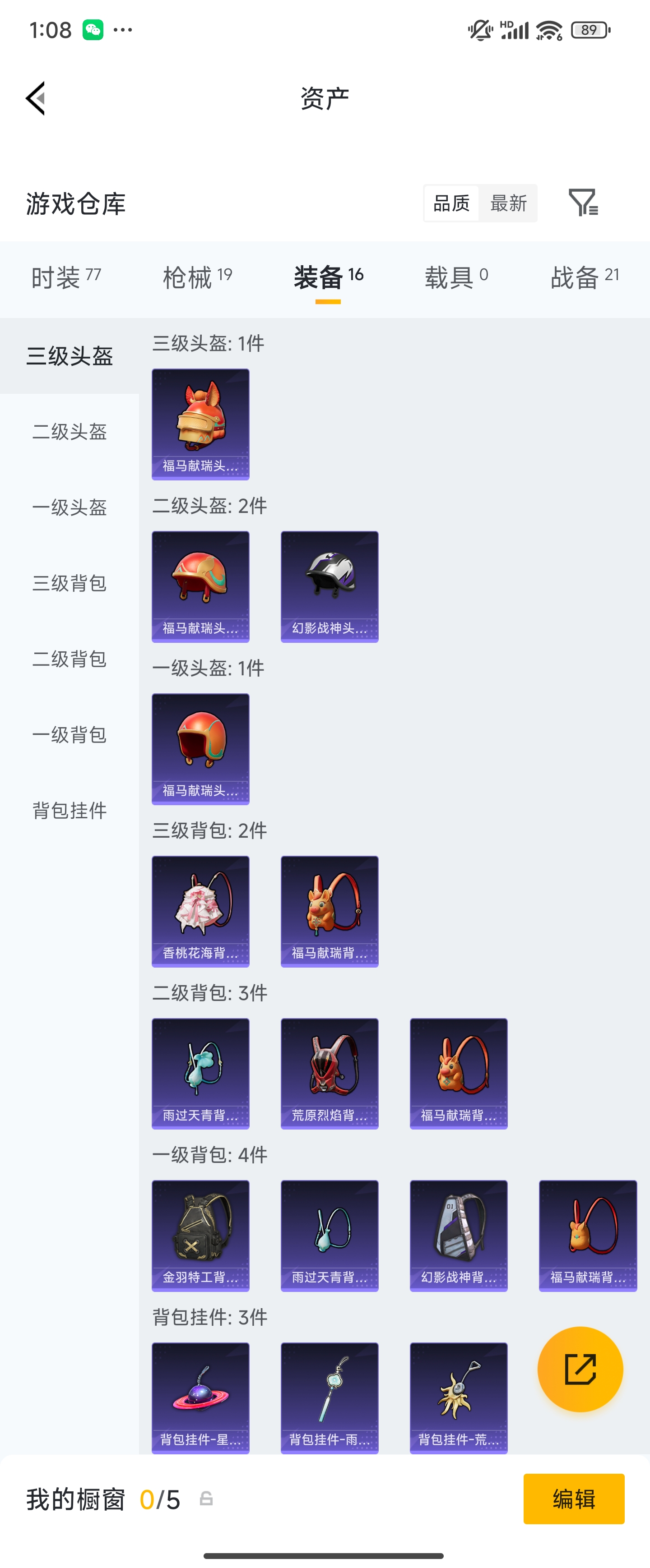Tap the lock icon beside 我的橱窗
650x1568 pixels.
(x=206, y=1499)
